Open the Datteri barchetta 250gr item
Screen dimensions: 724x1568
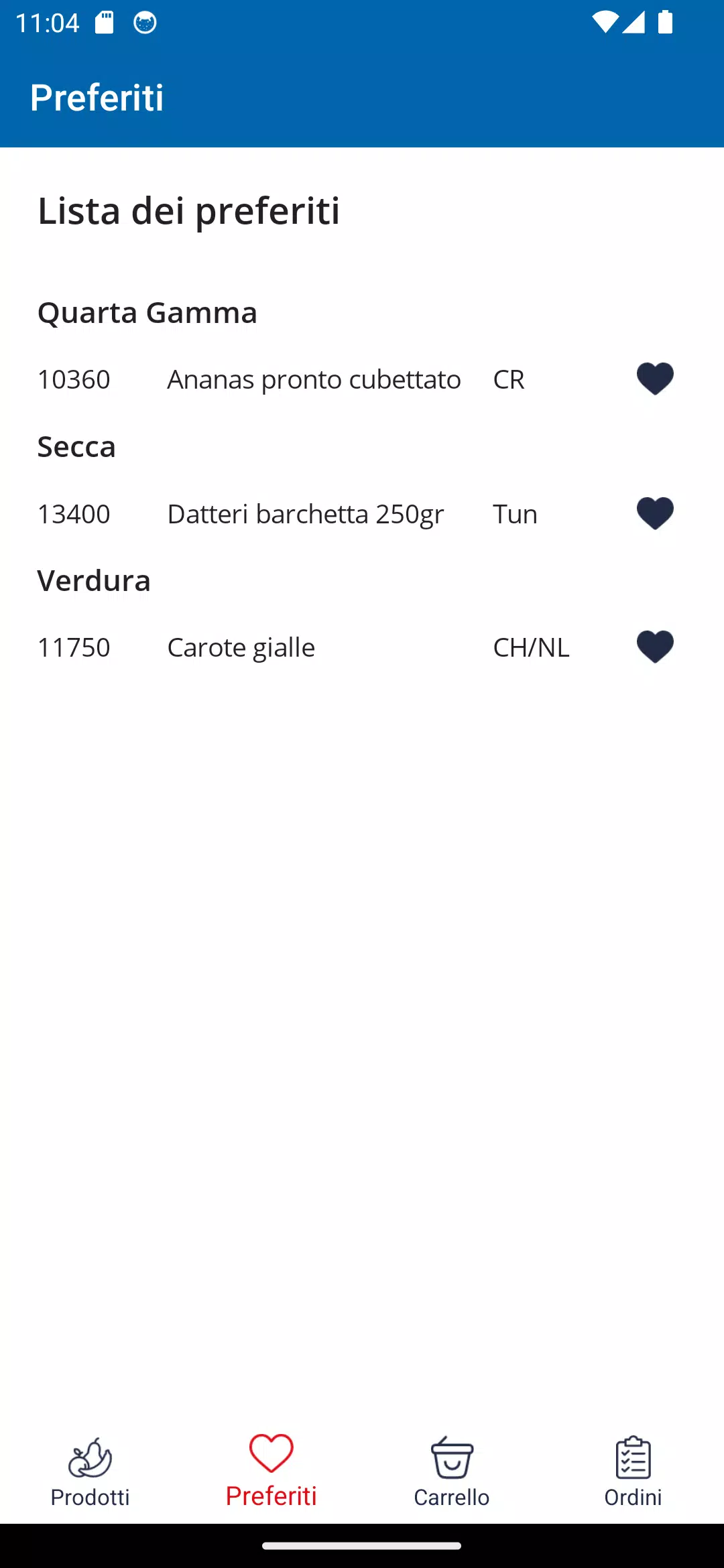click(x=306, y=514)
